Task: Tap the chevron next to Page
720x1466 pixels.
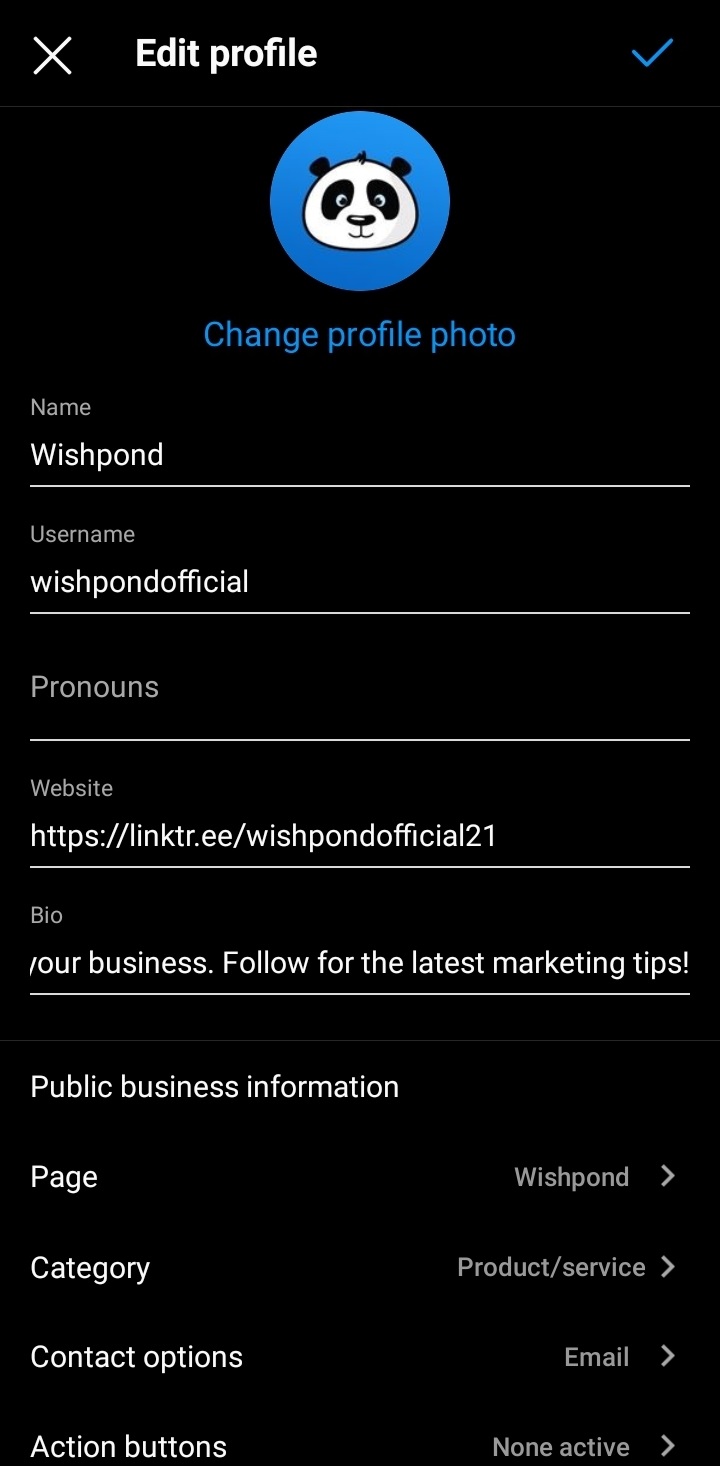Action: (668, 1176)
